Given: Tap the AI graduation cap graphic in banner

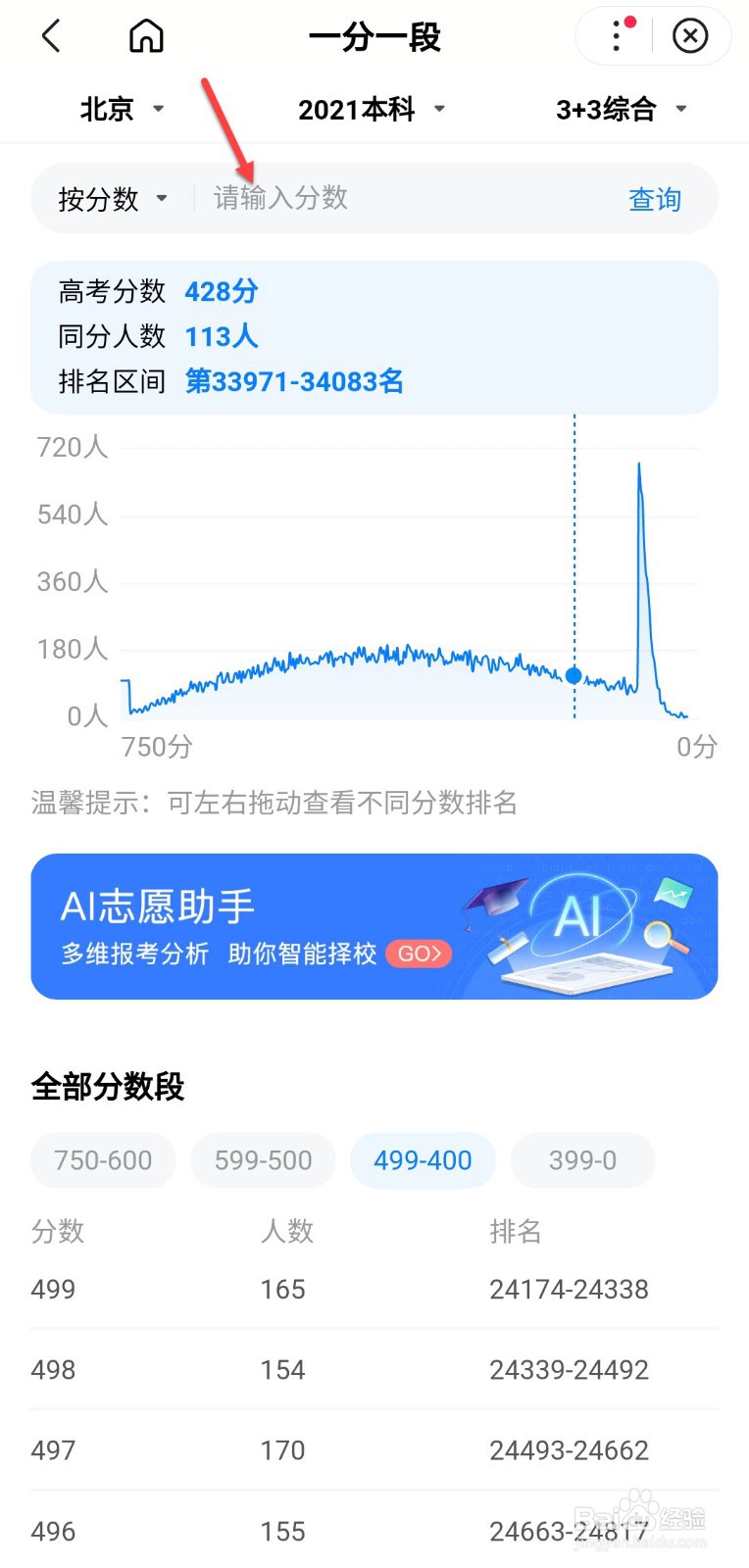Looking at the screenshot, I should (x=495, y=897).
